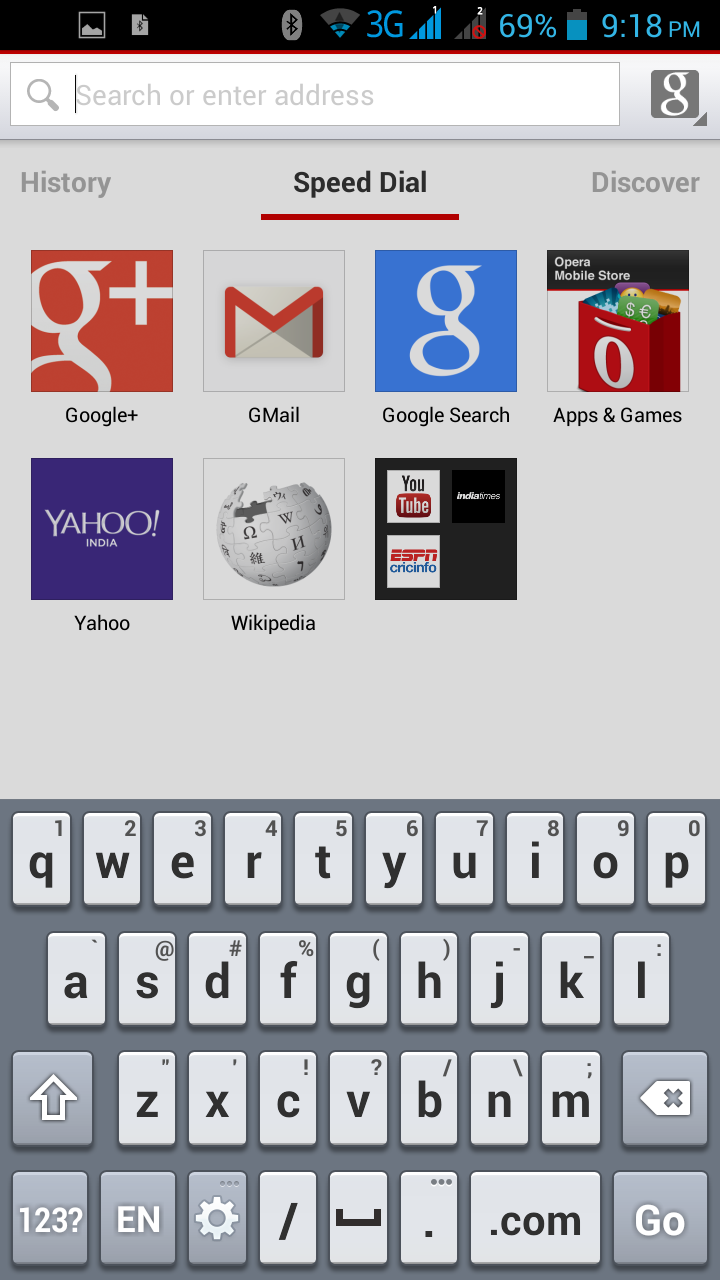The height and width of the screenshot is (1280, 720).
Task: Open the Google+ speed dial icon
Action: tap(101, 320)
